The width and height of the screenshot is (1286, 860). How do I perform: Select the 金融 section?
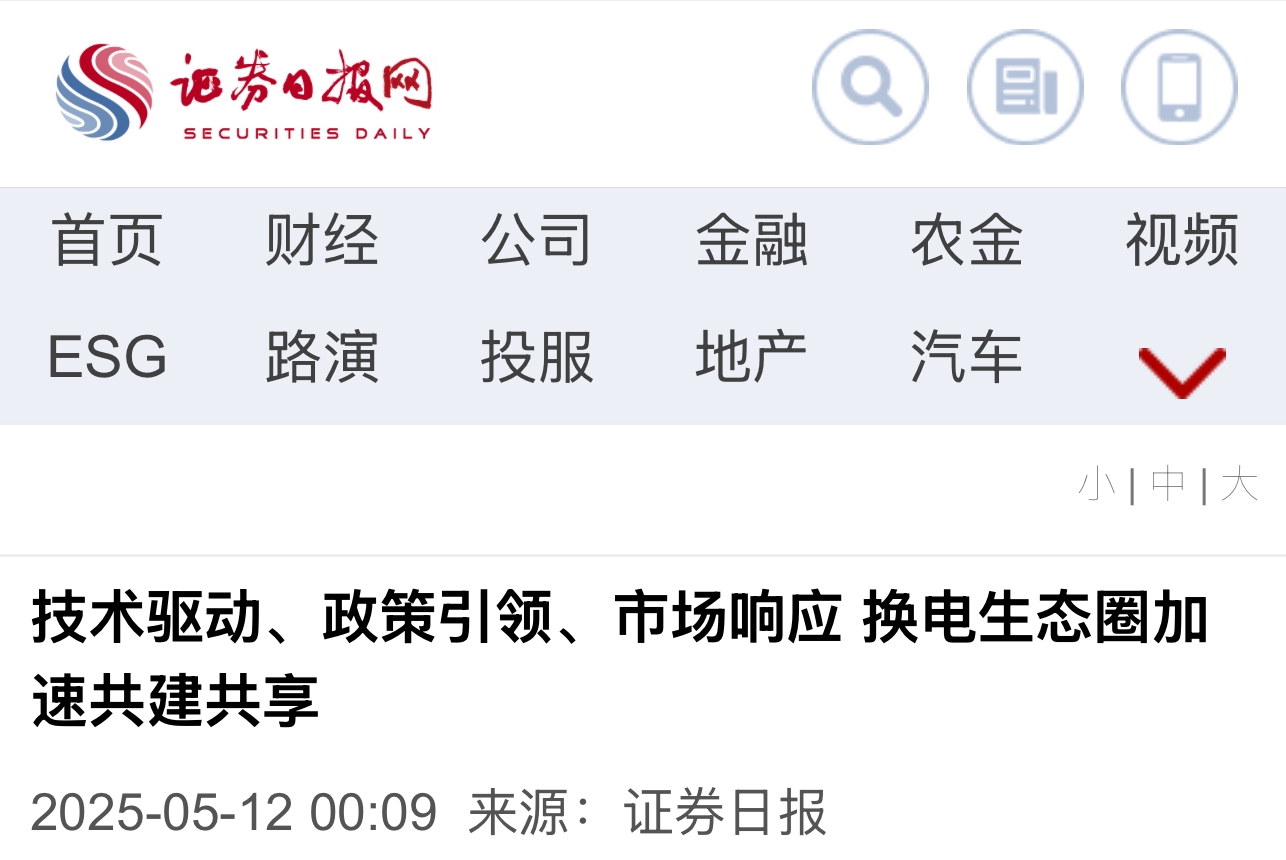(752, 241)
